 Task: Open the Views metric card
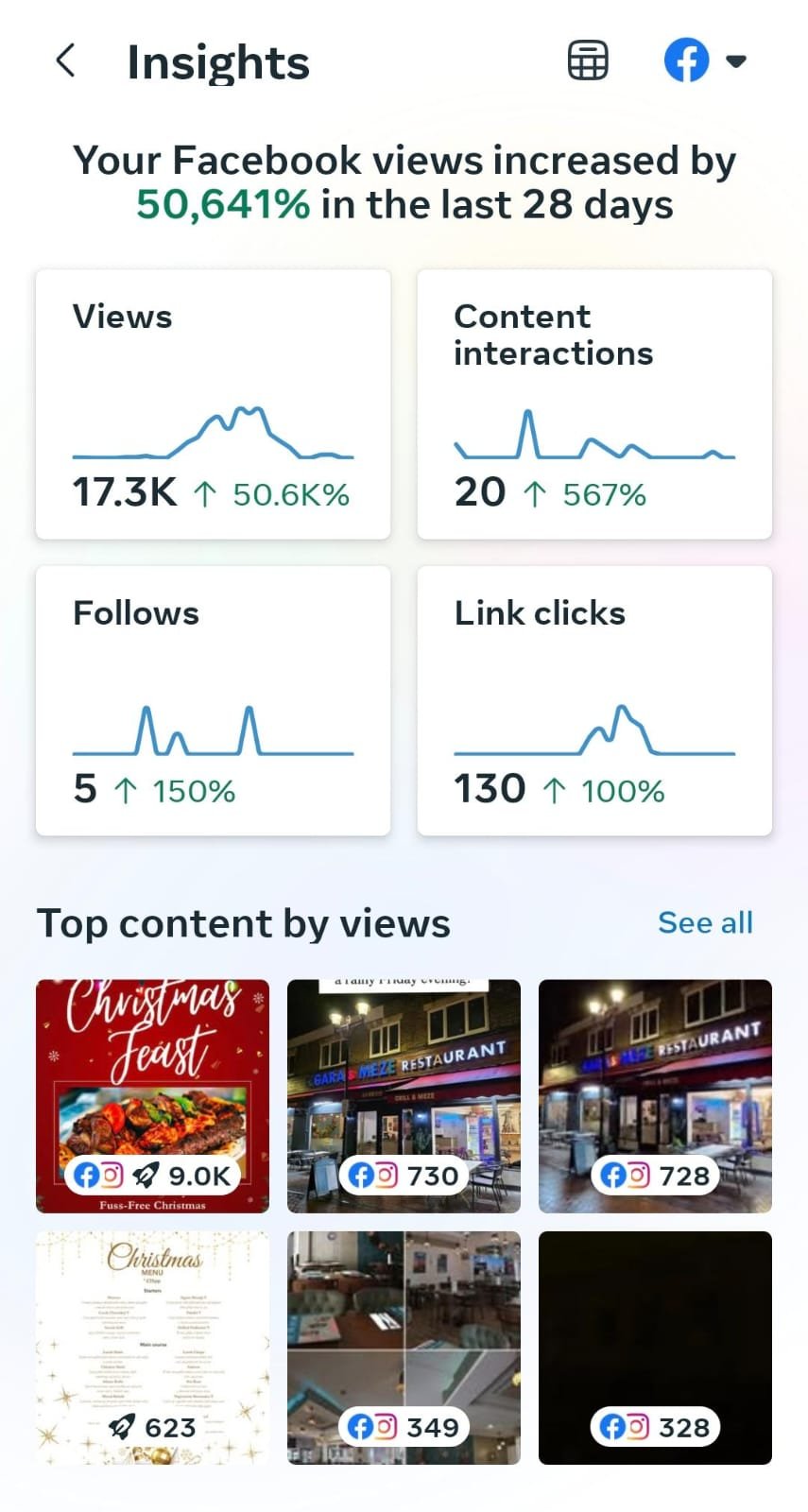click(213, 404)
